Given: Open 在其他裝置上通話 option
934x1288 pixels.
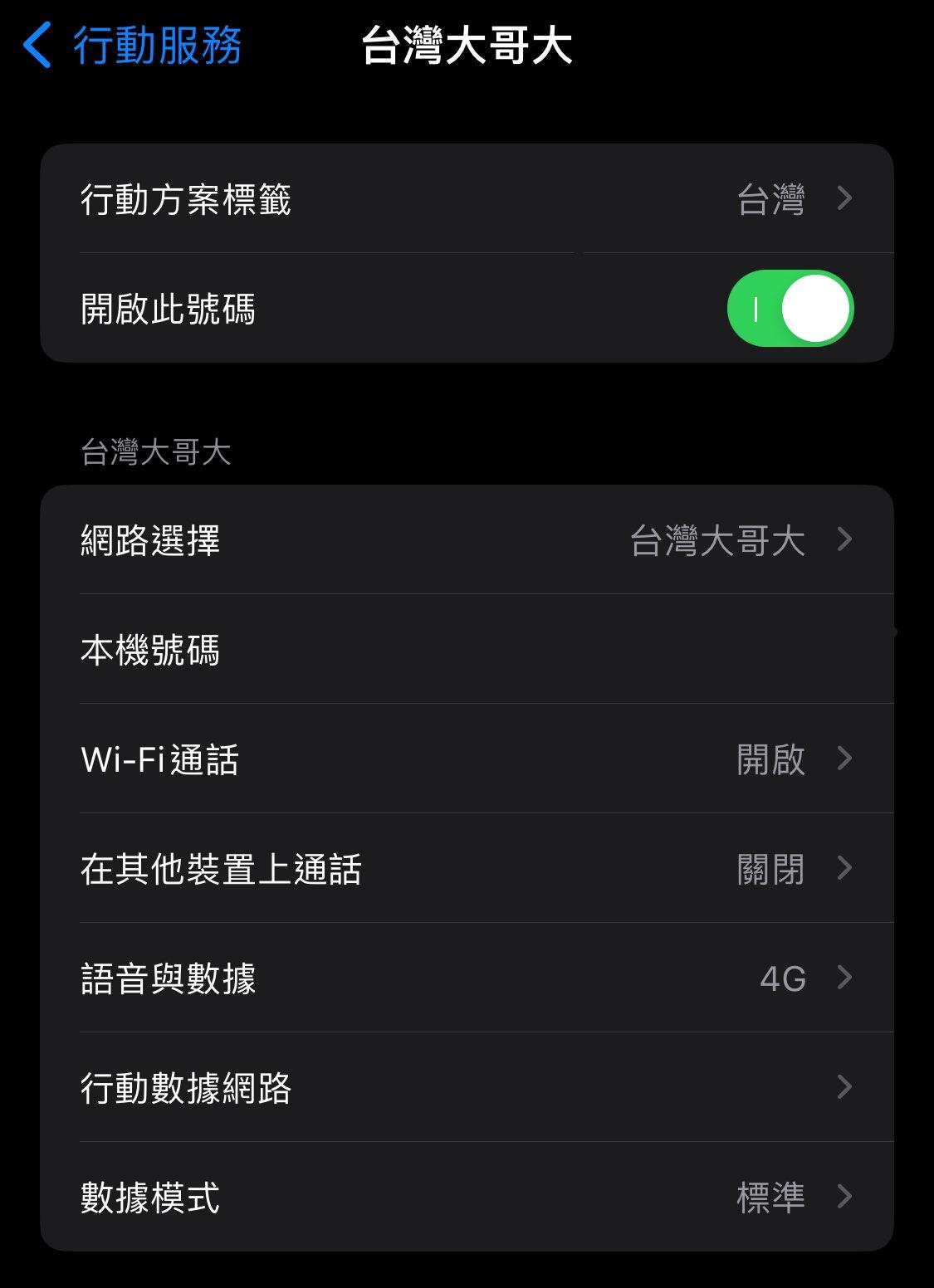Looking at the screenshot, I should 467,869.
